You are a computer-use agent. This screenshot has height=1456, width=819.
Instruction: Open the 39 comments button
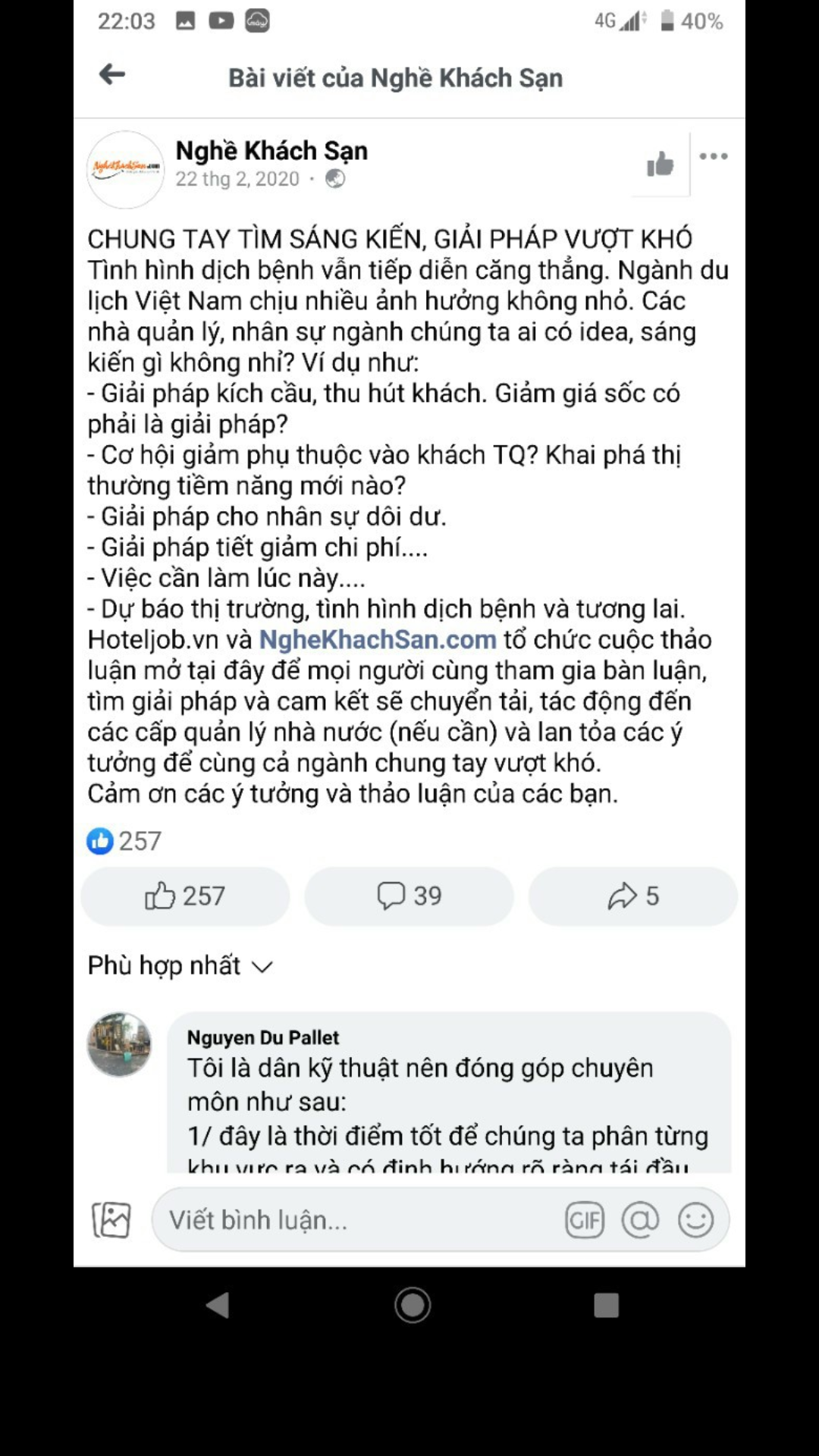click(x=409, y=896)
